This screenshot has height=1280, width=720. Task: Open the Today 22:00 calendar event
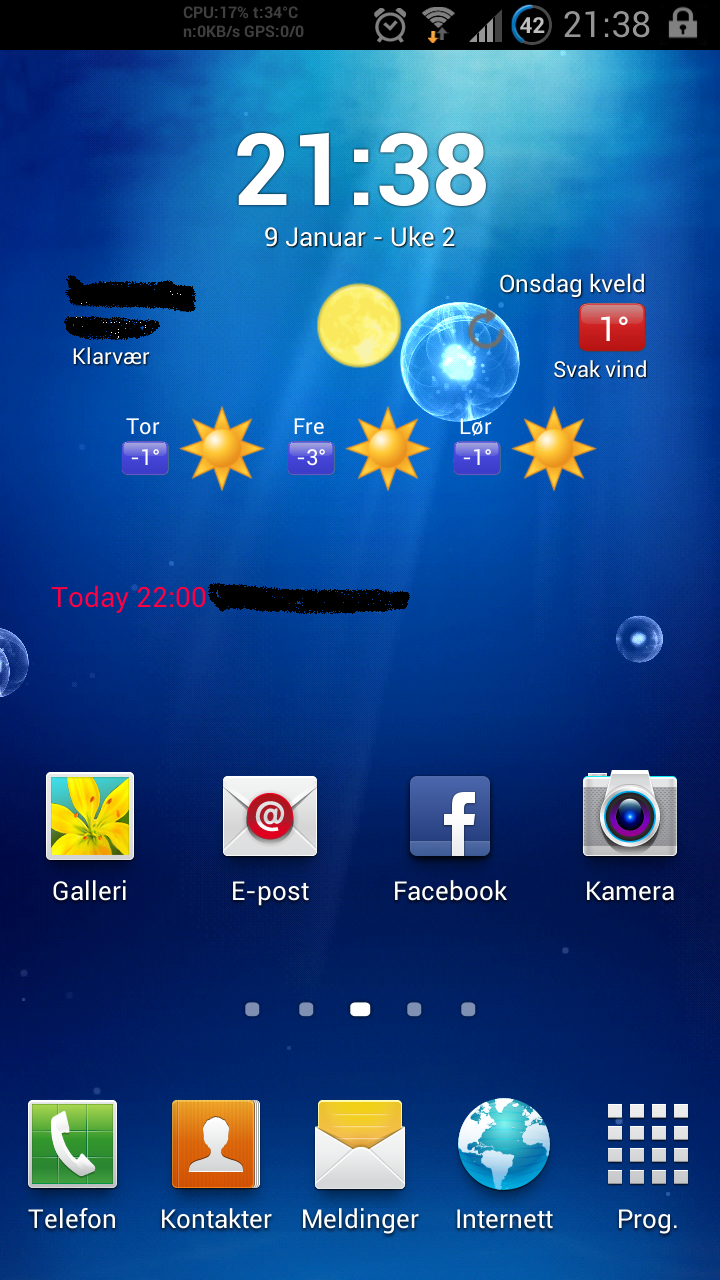click(x=230, y=598)
